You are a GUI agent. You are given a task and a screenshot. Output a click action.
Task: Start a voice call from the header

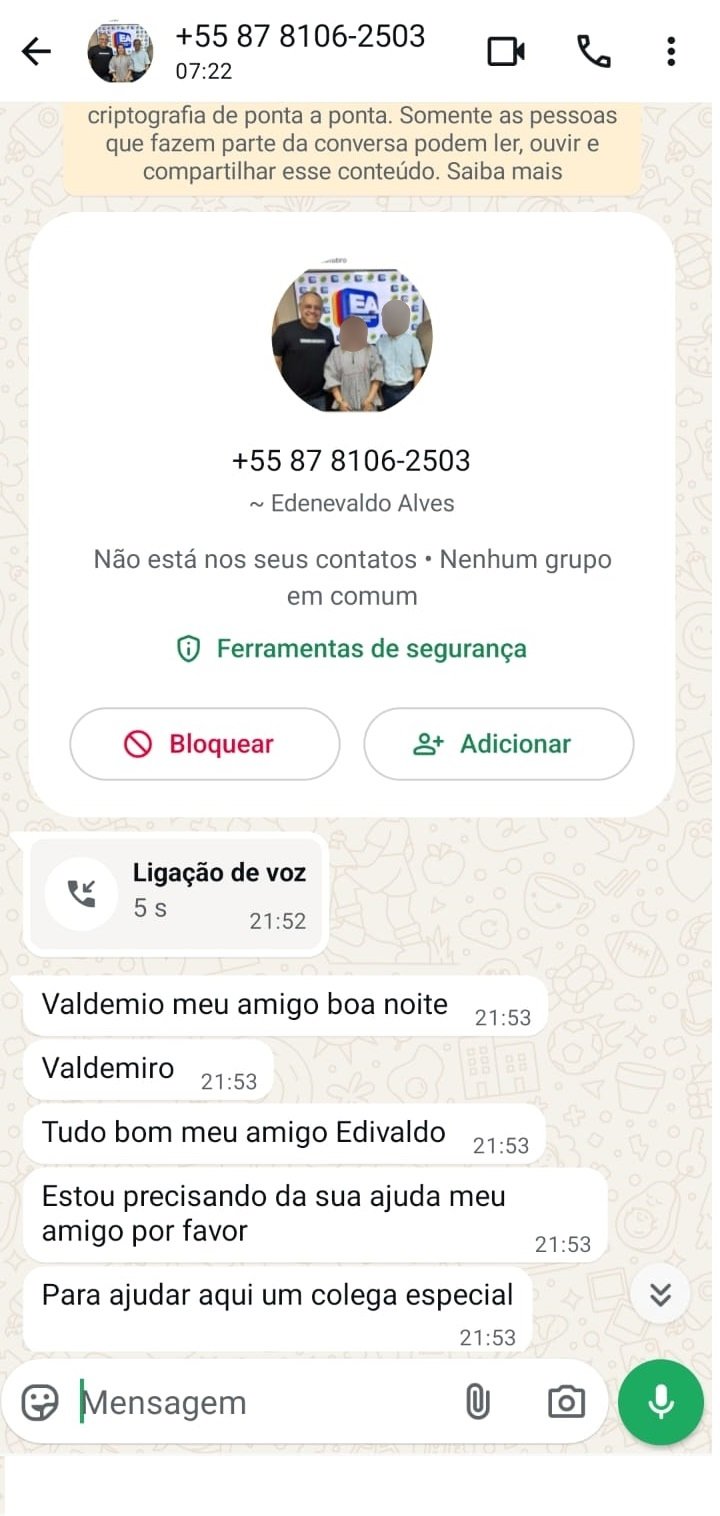coord(594,51)
